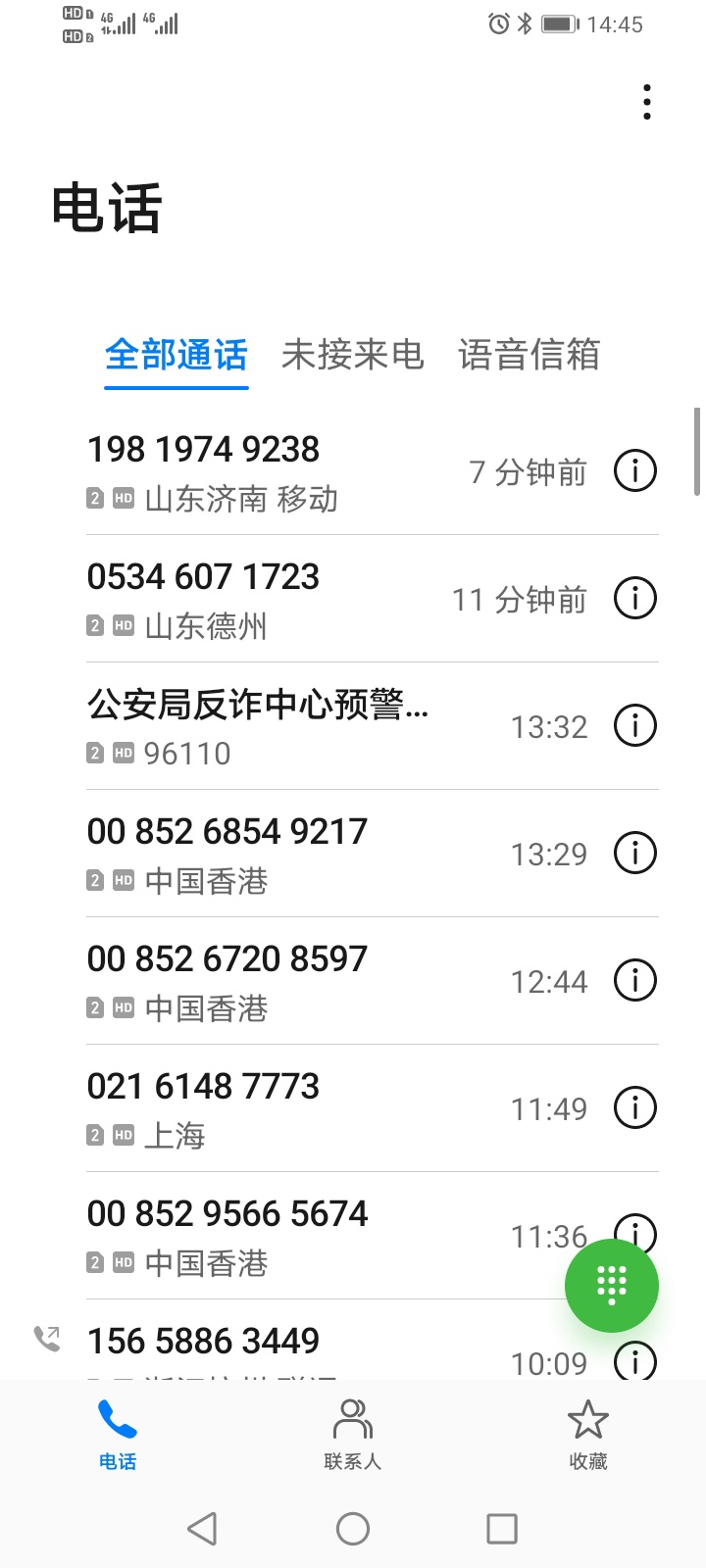Select the 全部通话 tab
This screenshot has height=1568, width=706.
176,355
